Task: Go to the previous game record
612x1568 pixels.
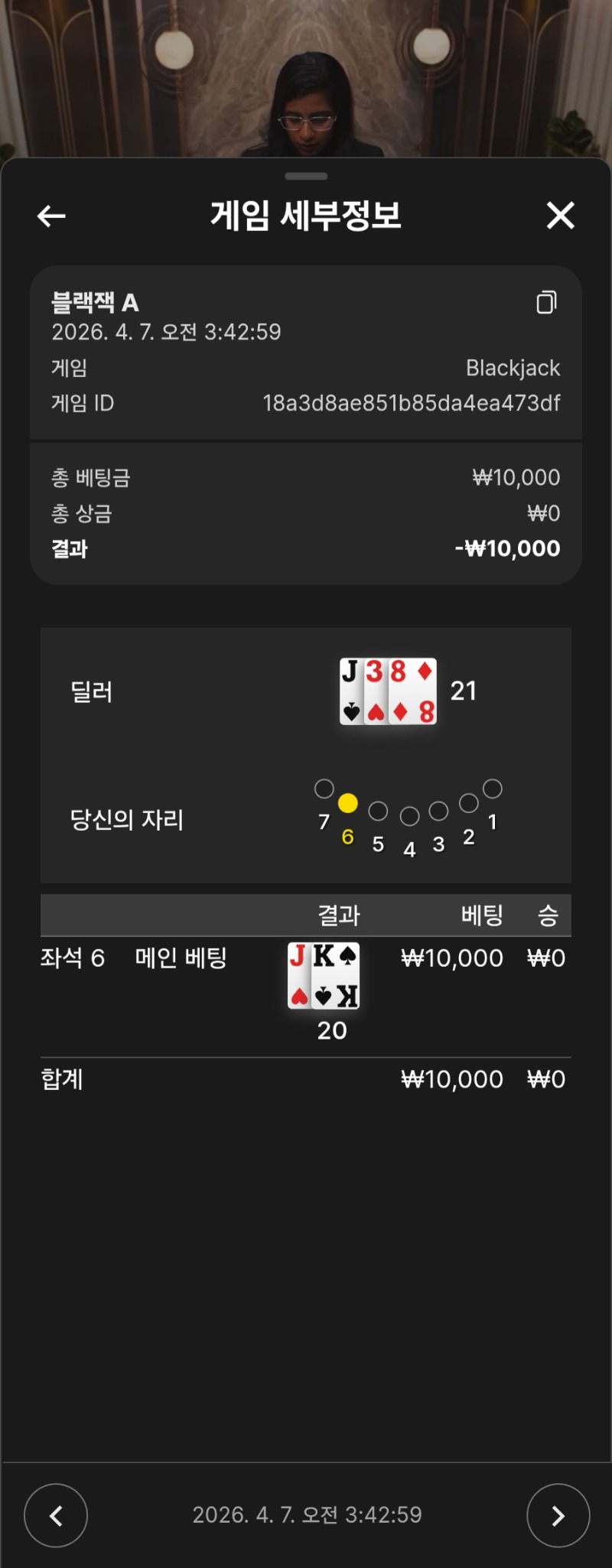Action: pyautogui.click(x=56, y=1515)
